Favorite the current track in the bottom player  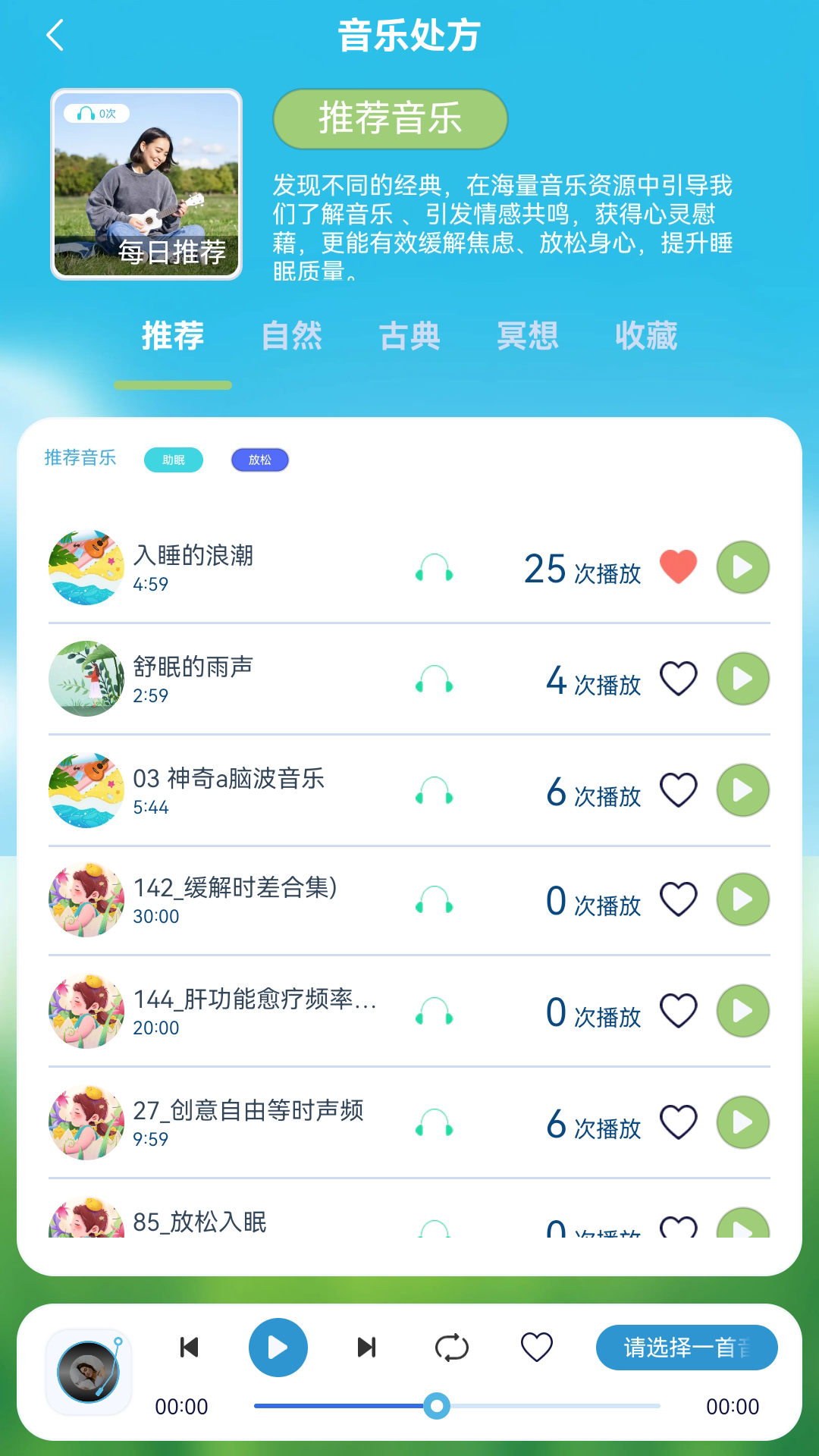[x=537, y=1348]
